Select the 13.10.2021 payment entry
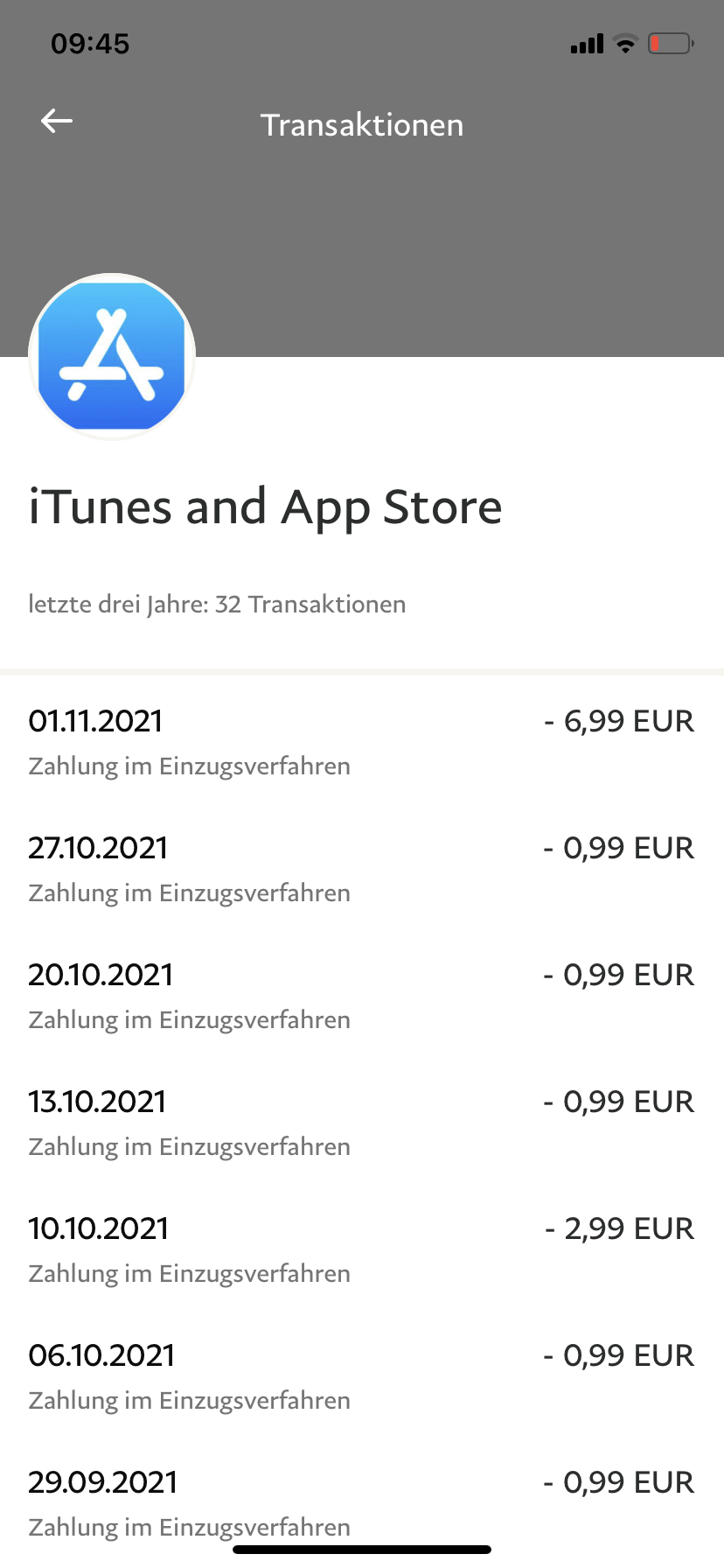This screenshot has height=1568, width=724. coord(361,1123)
